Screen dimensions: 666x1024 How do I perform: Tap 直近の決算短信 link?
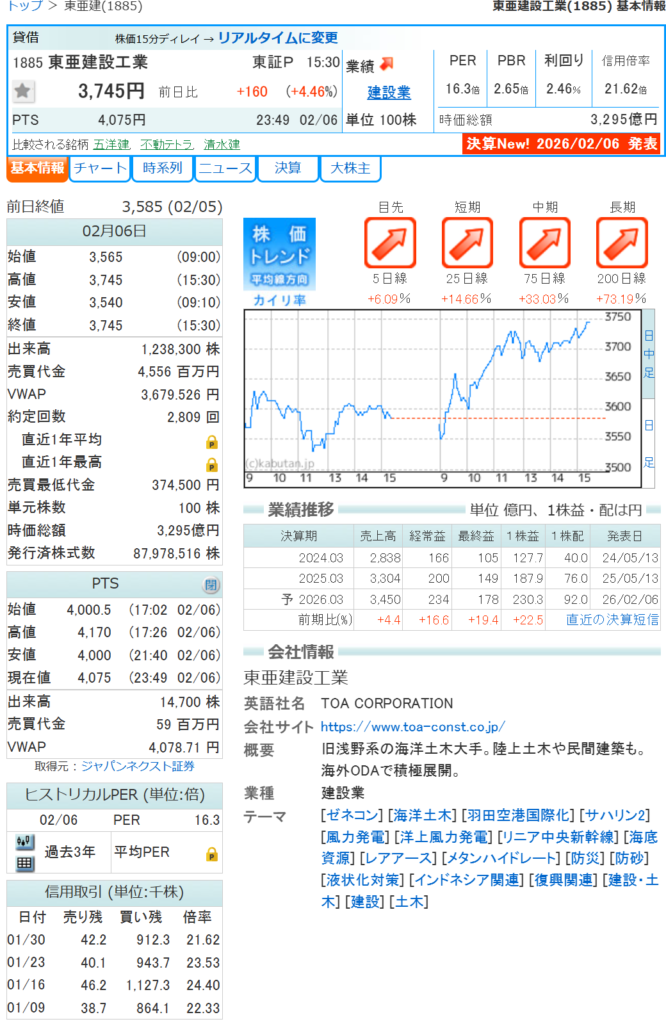[x=612, y=620]
